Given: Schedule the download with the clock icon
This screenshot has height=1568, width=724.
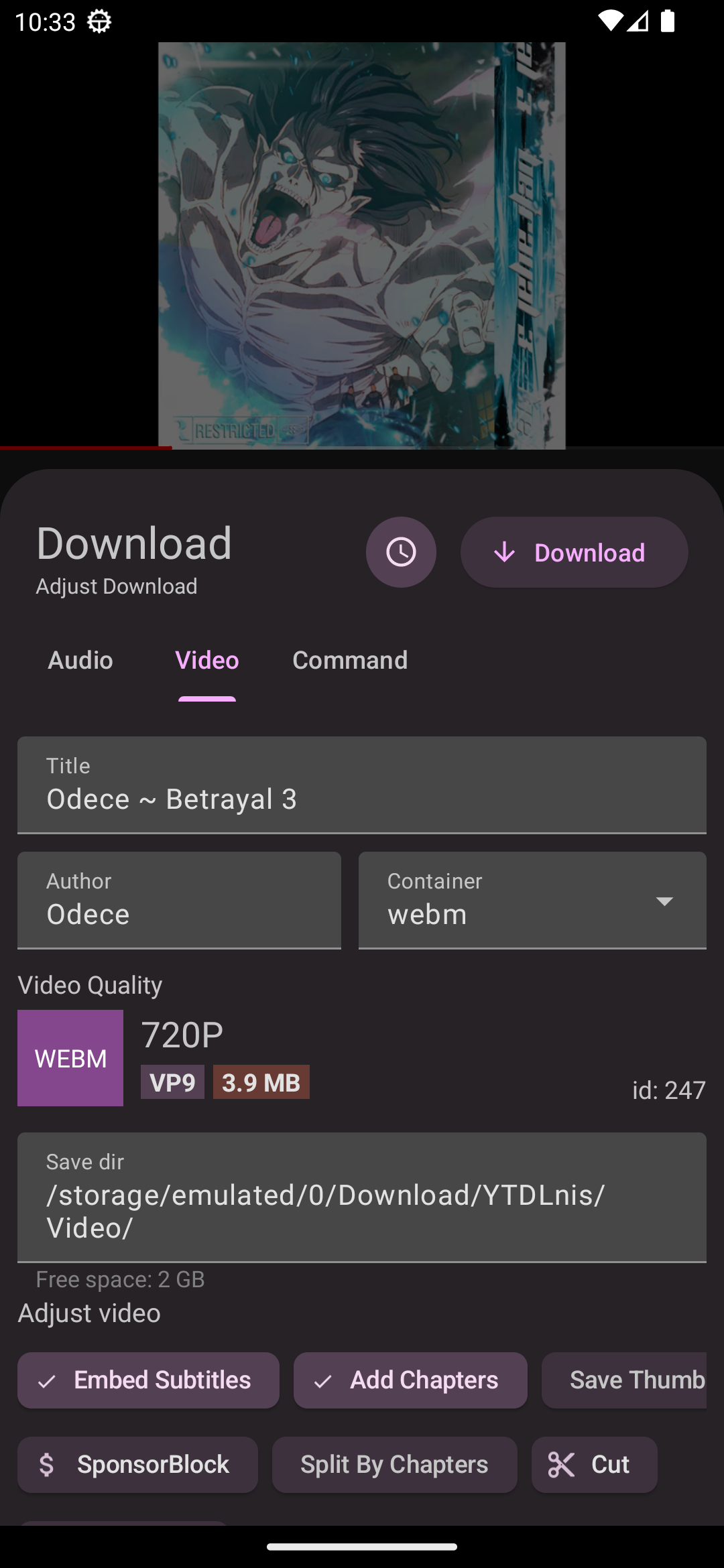Looking at the screenshot, I should coord(401,552).
